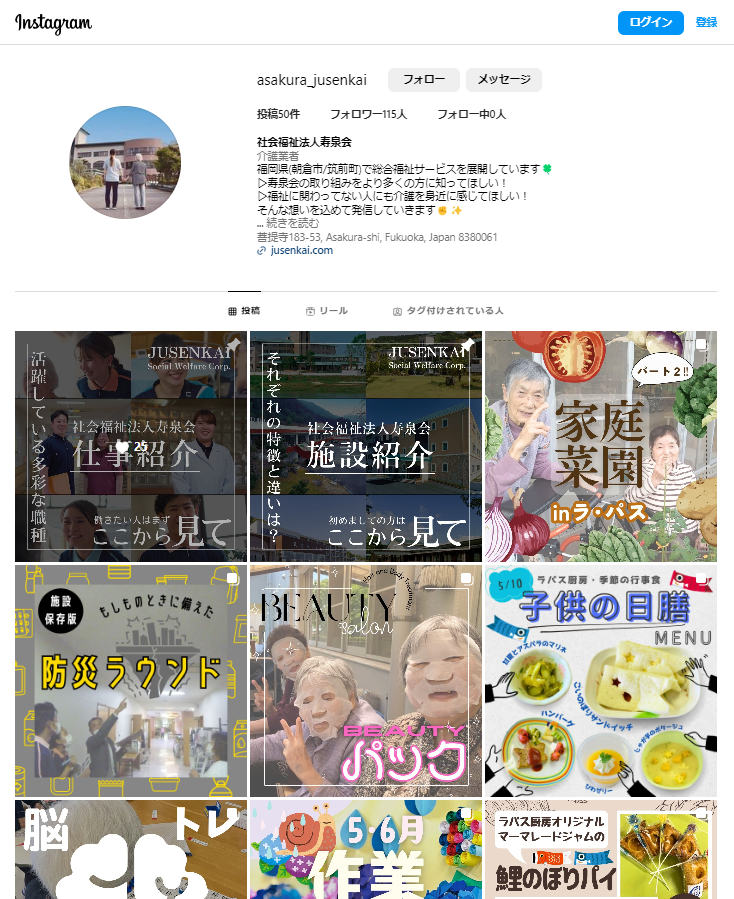View the profile picture of asakura_jusenkai
734x899 pixels.
pos(125,162)
